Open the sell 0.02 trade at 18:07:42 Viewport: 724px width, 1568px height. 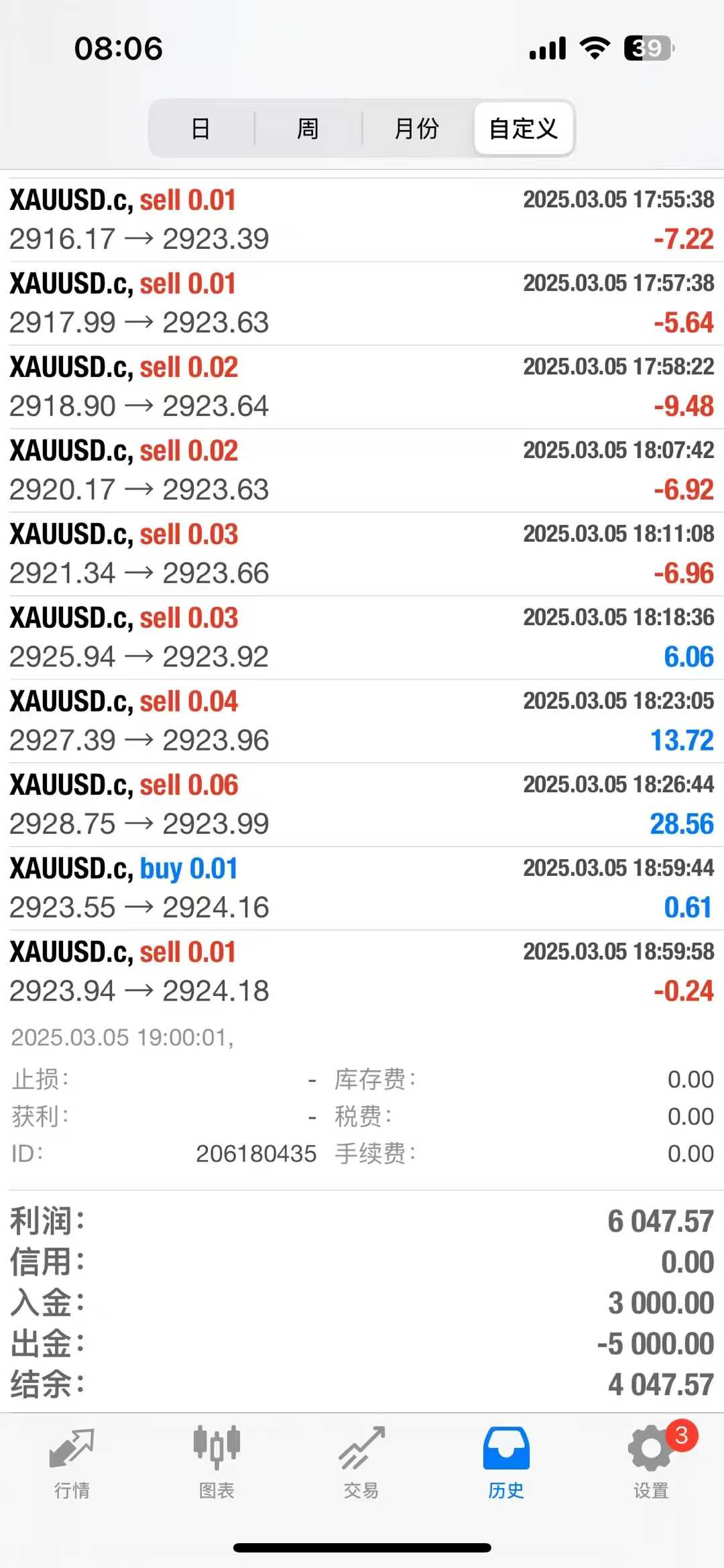click(362, 470)
